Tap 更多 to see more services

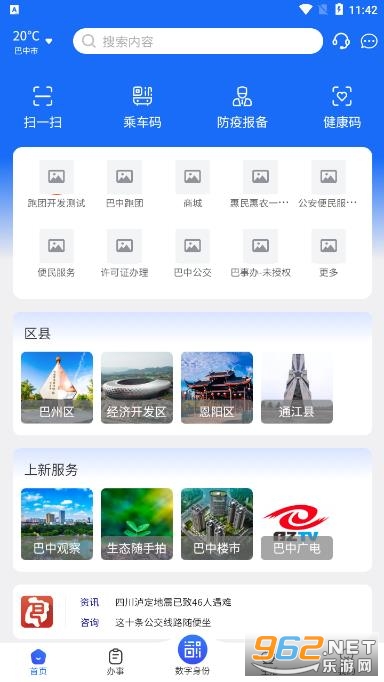point(328,254)
